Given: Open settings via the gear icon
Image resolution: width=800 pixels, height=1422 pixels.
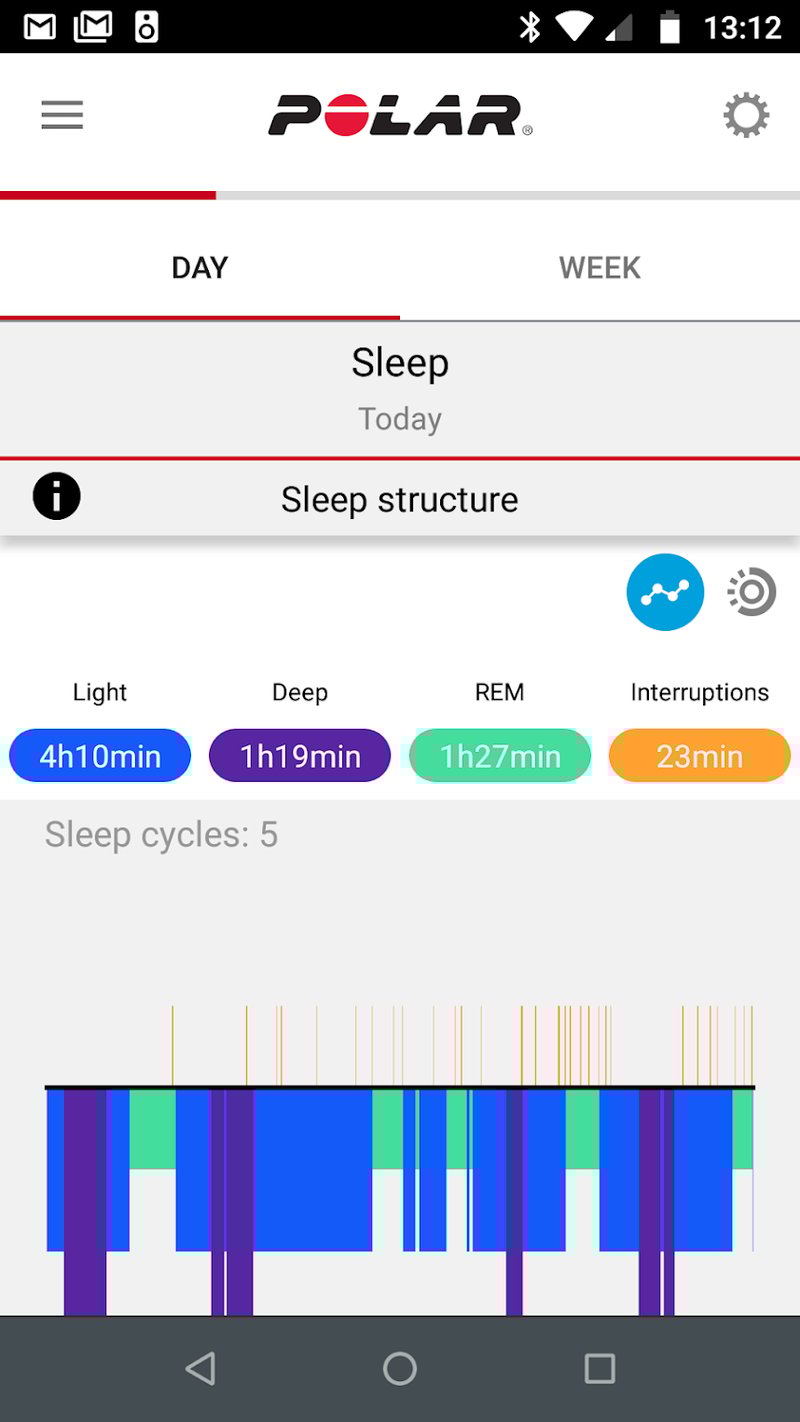Looking at the screenshot, I should (746, 116).
